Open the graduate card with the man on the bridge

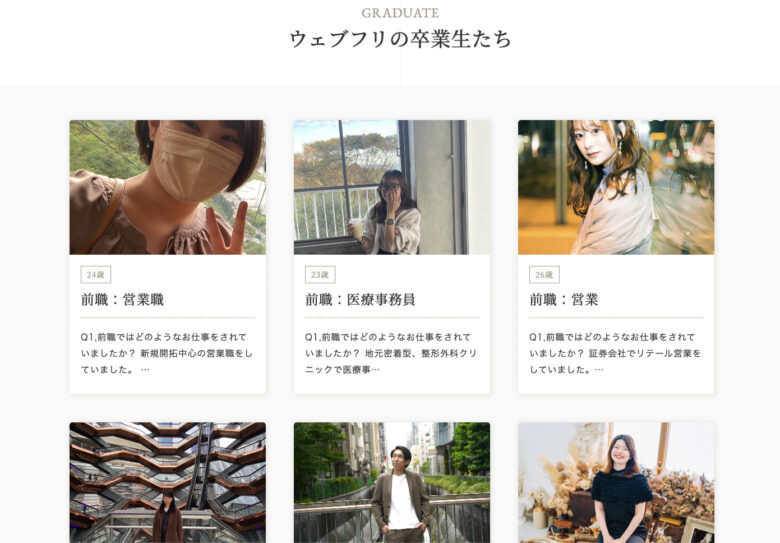pos(391,482)
